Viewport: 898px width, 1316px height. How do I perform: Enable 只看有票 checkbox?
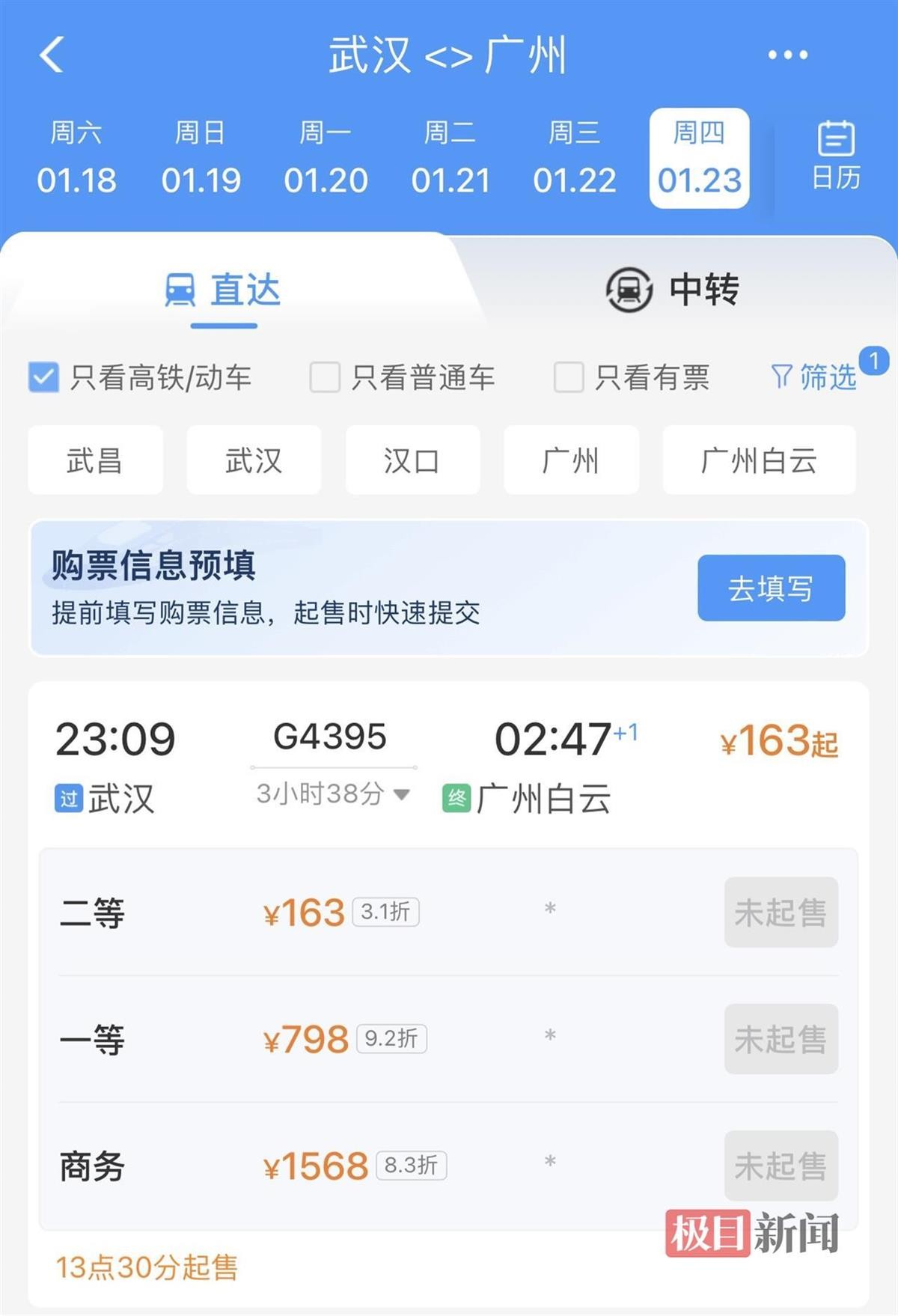(x=569, y=377)
